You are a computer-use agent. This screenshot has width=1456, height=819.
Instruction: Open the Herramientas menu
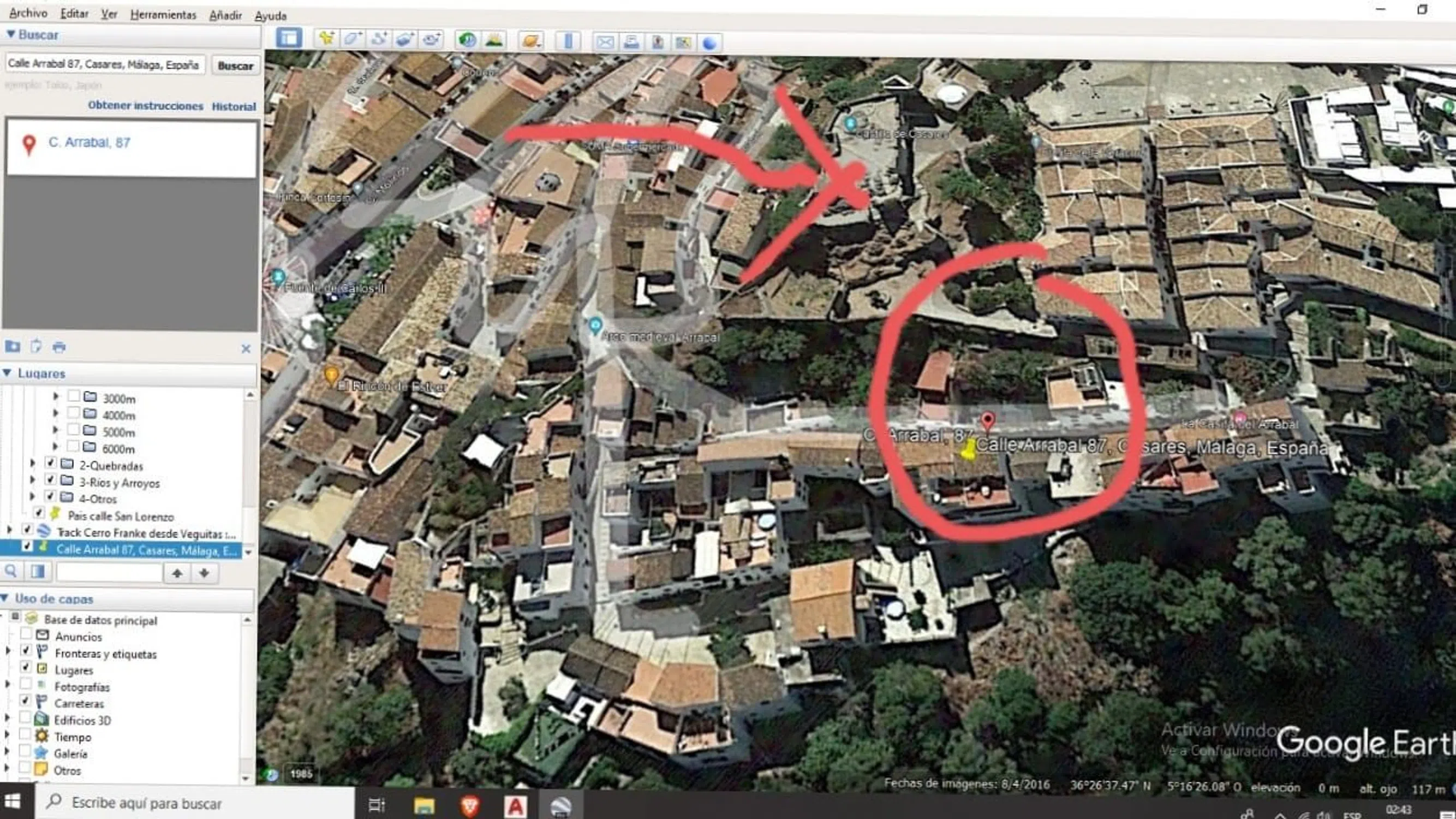coord(163,15)
